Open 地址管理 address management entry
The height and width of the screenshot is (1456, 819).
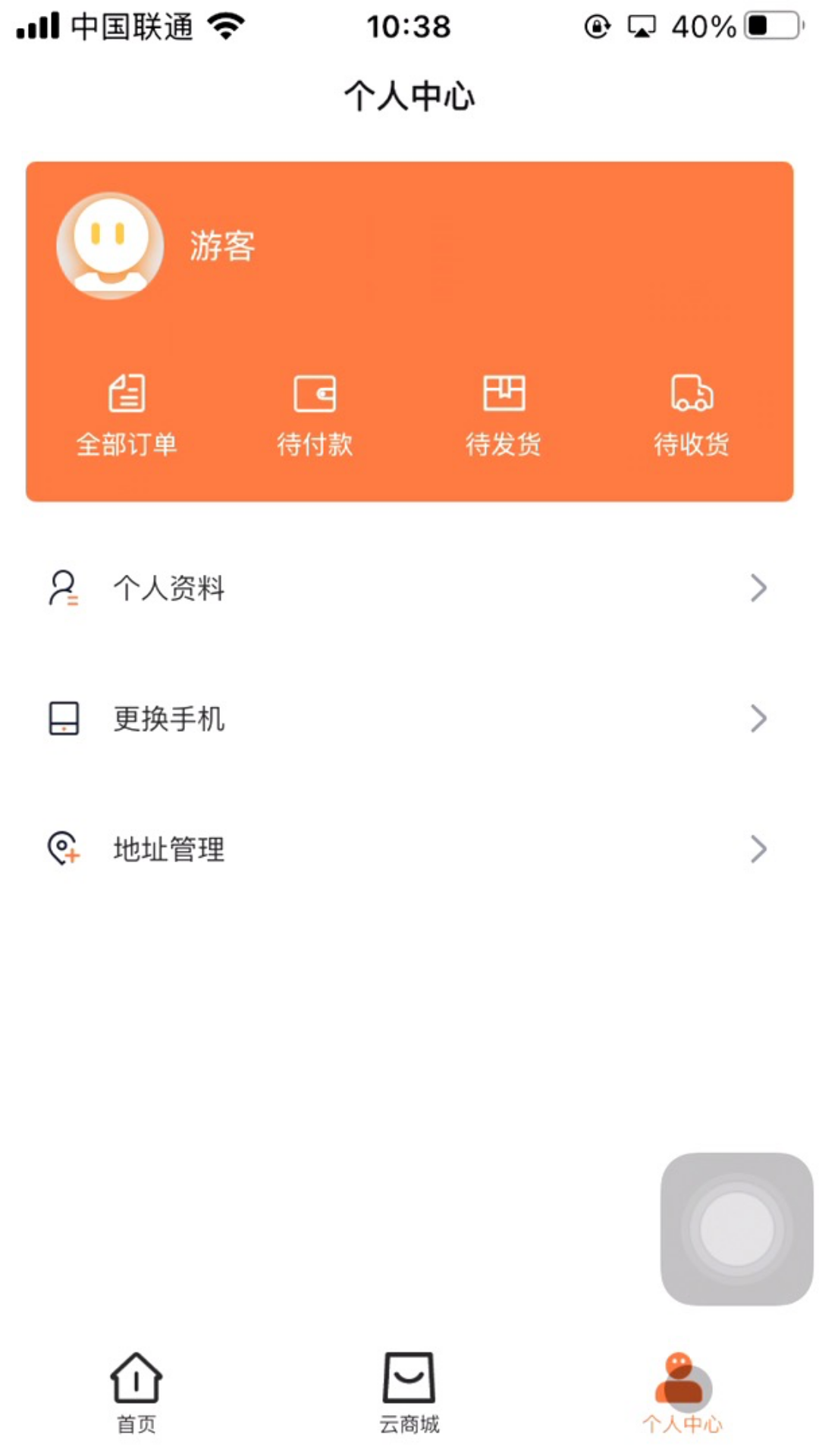[x=168, y=849]
